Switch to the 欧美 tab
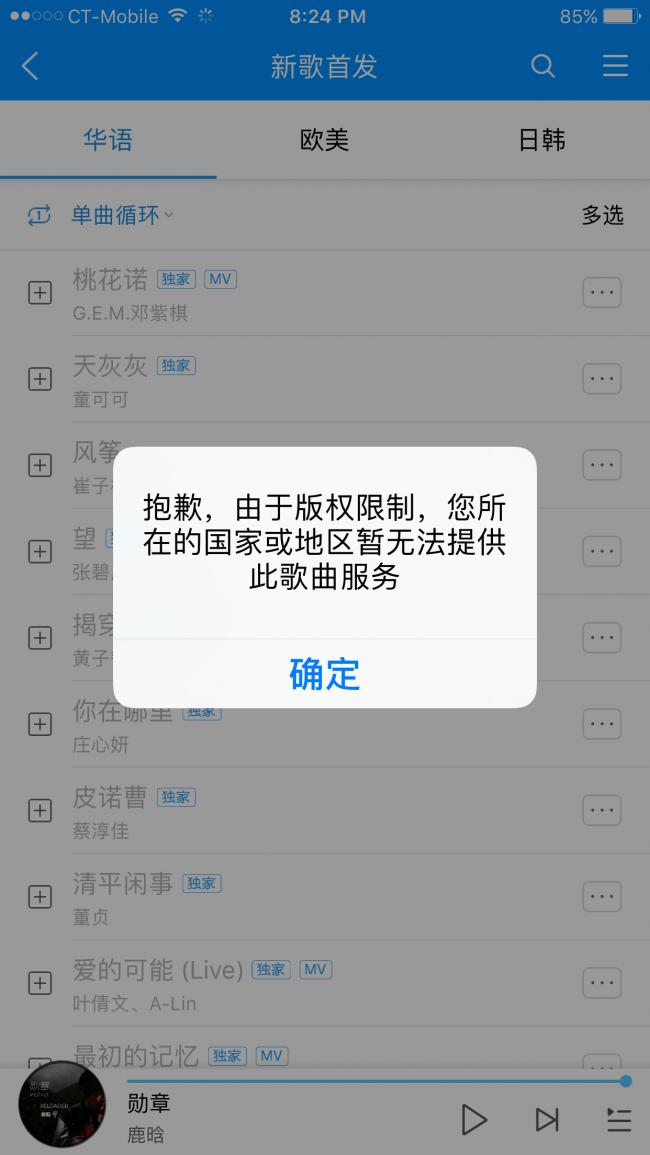The width and height of the screenshot is (650, 1155). (x=324, y=140)
